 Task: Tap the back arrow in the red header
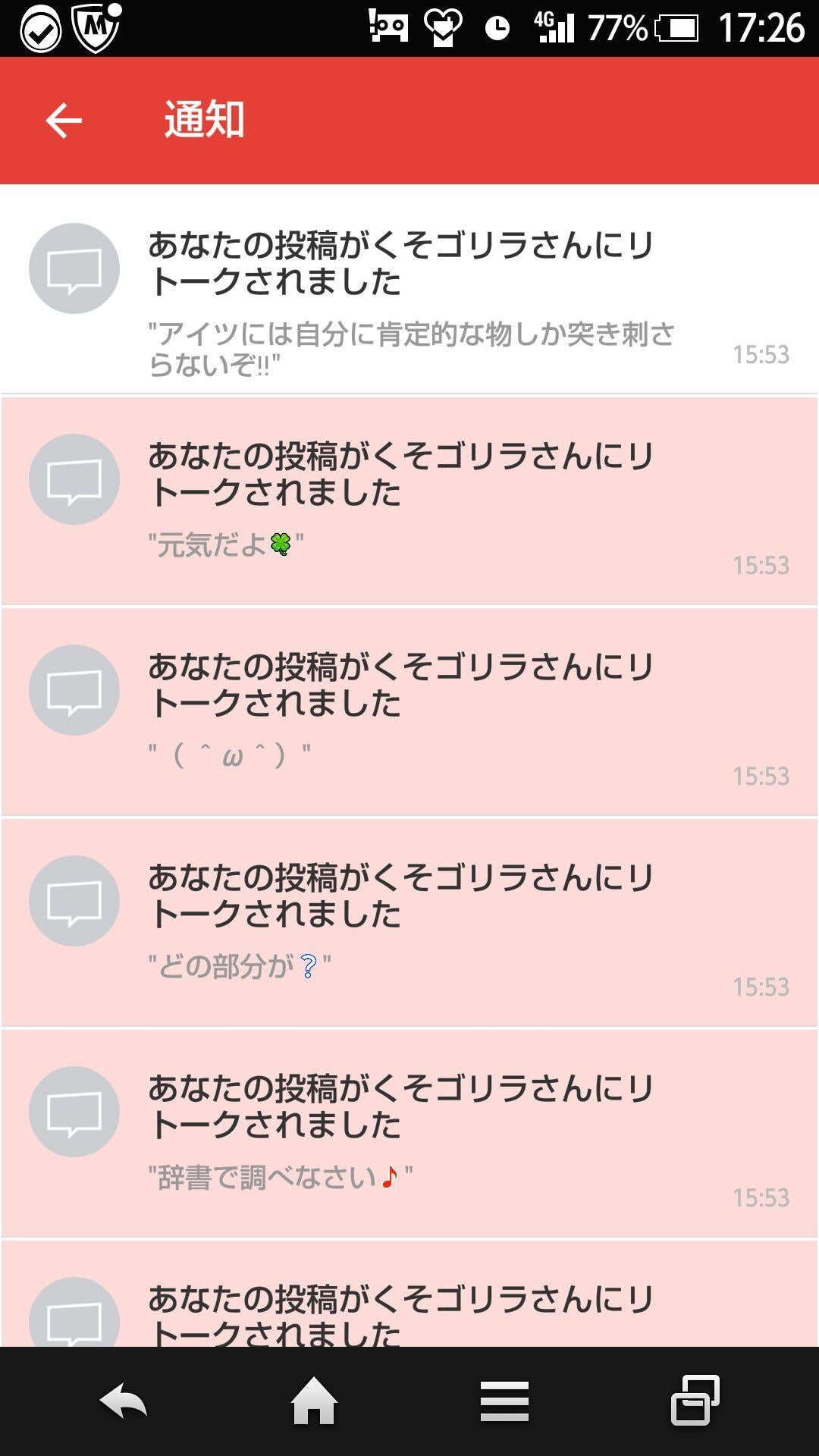(63, 119)
